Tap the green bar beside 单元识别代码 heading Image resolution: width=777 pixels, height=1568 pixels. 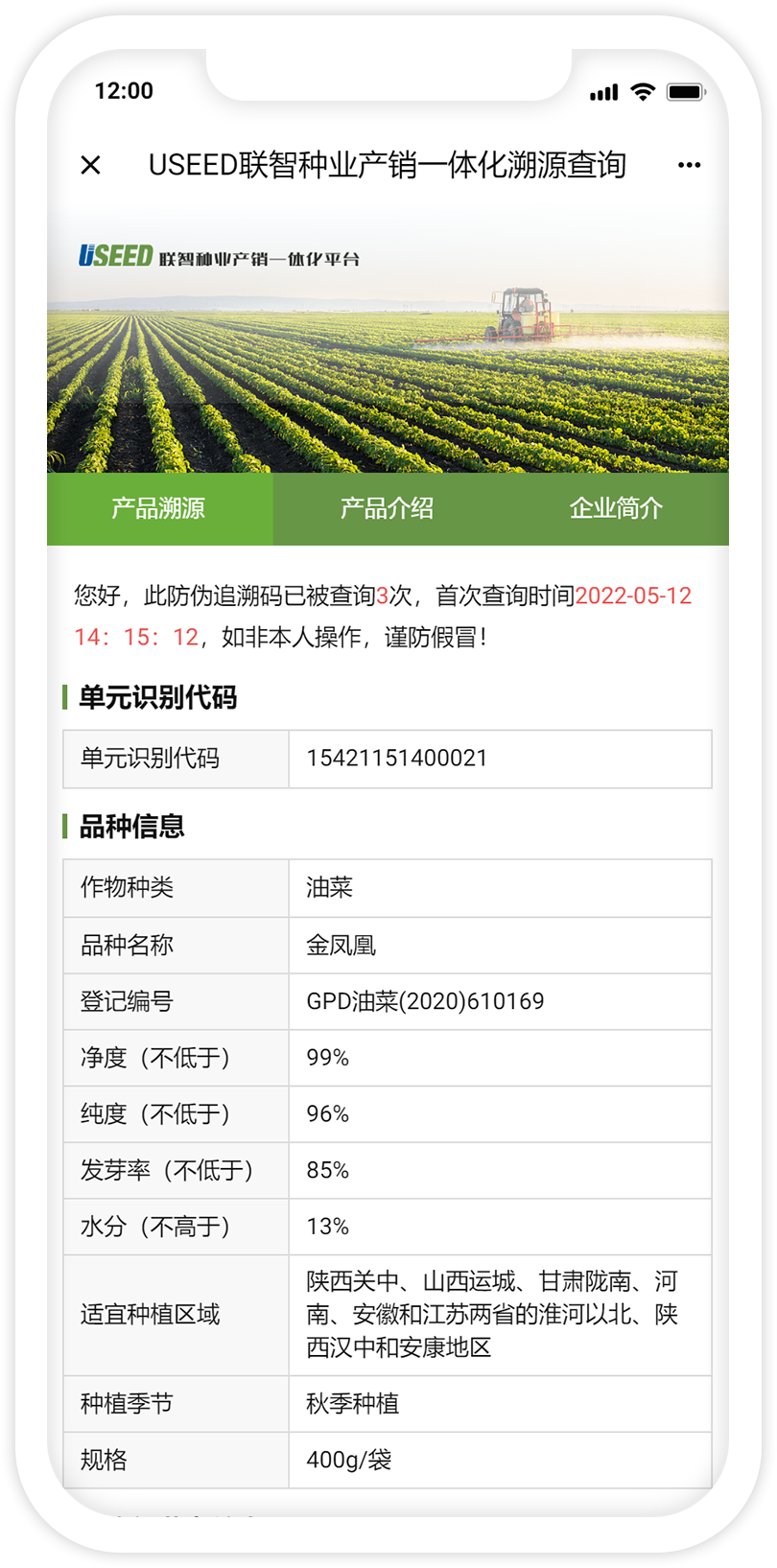click(65, 697)
